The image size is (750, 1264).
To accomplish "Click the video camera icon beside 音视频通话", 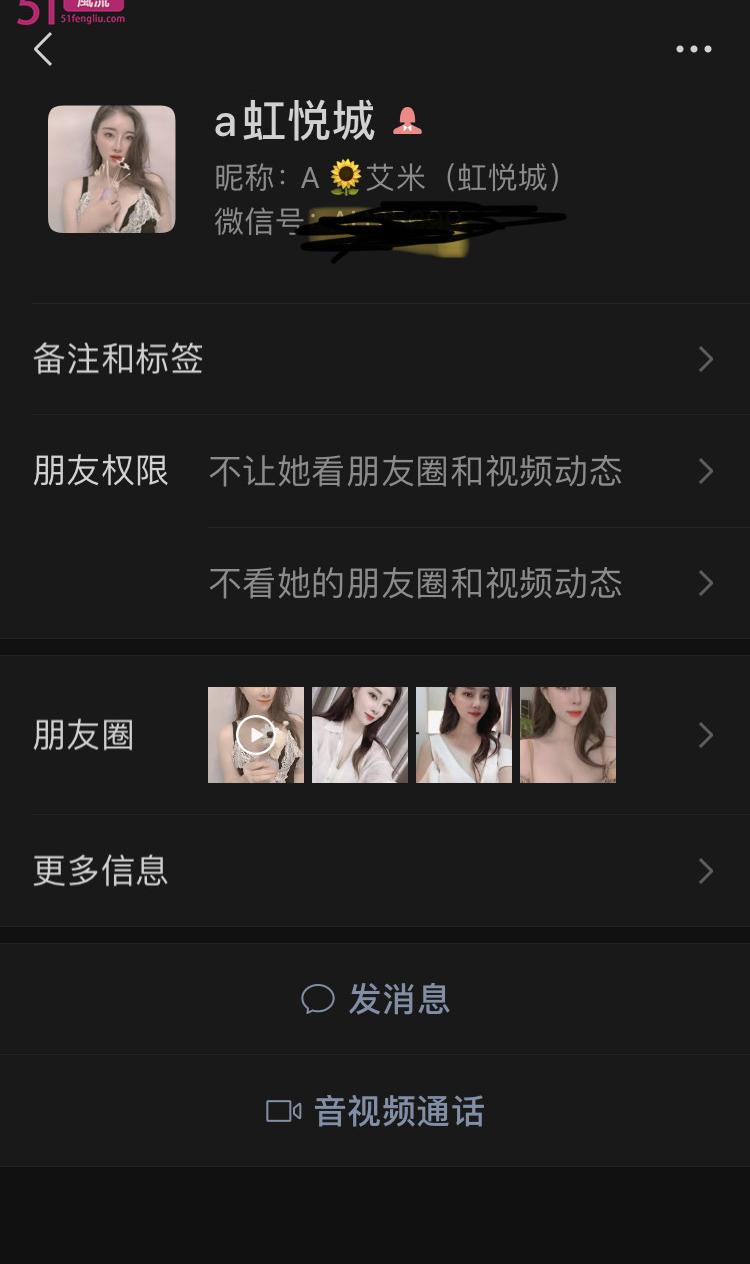I will pos(282,1110).
